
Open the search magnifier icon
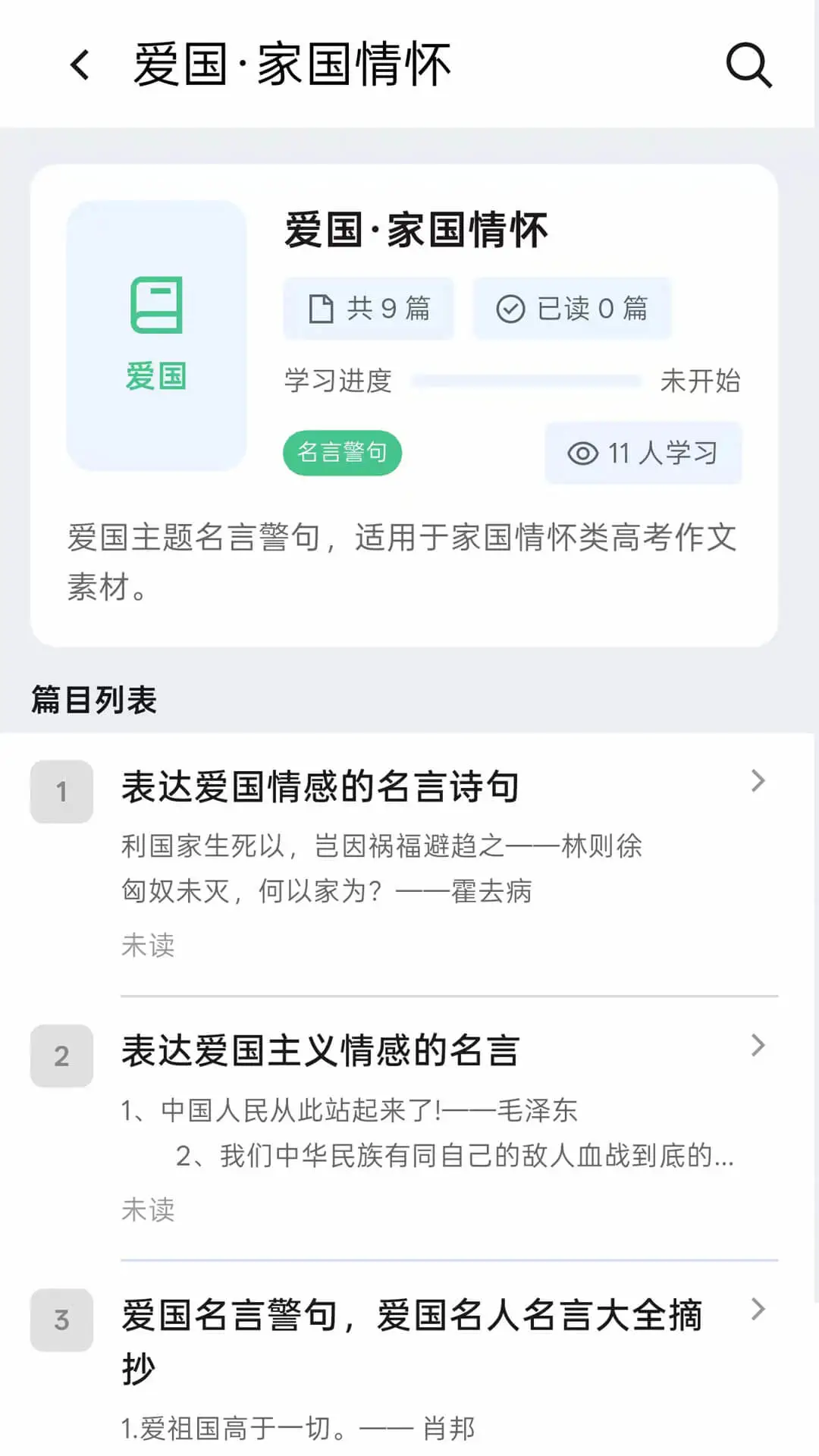(748, 64)
